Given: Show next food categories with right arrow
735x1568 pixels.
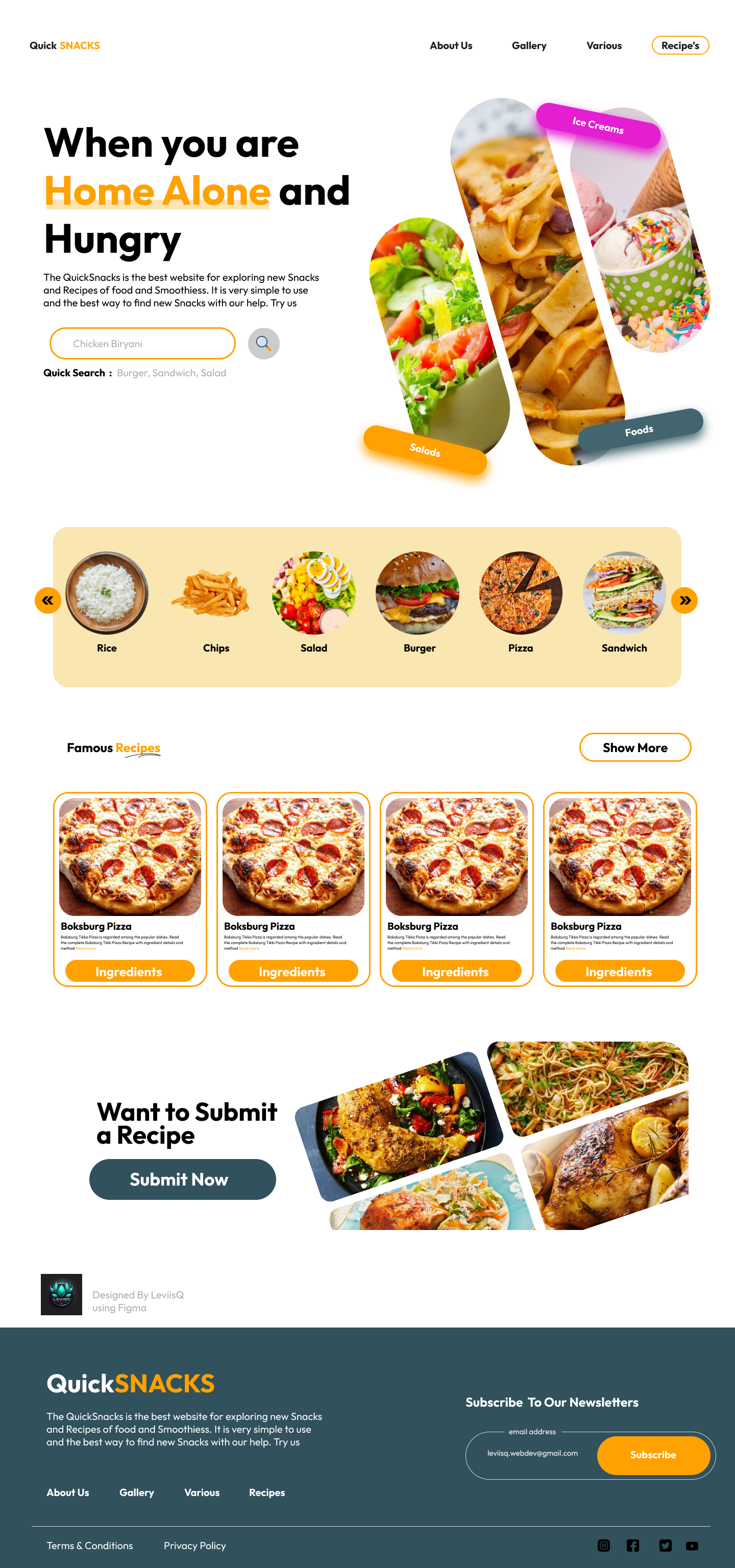Looking at the screenshot, I should 684,600.
